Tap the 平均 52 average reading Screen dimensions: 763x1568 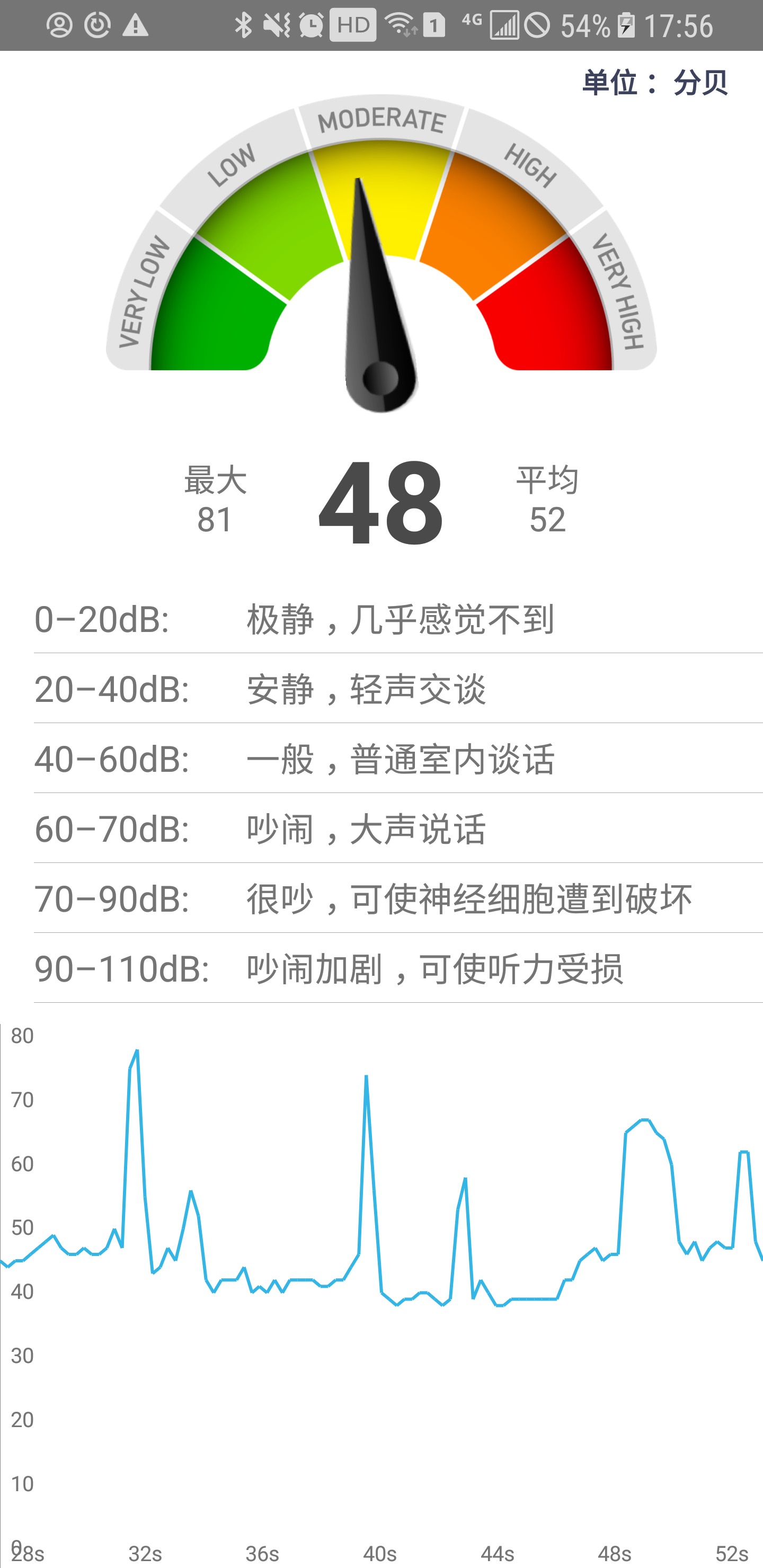[548, 499]
